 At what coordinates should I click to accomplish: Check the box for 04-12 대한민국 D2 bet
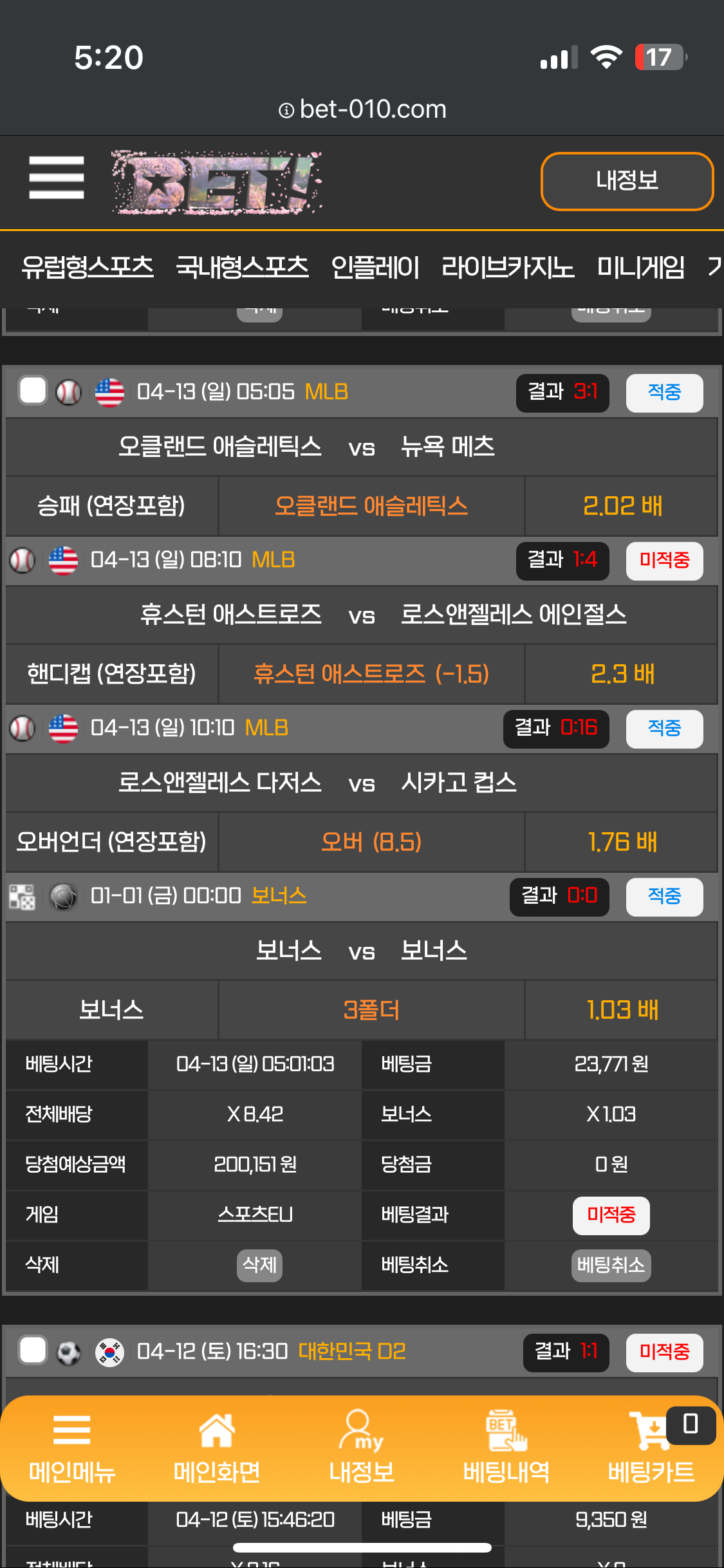pos(33,1350)
